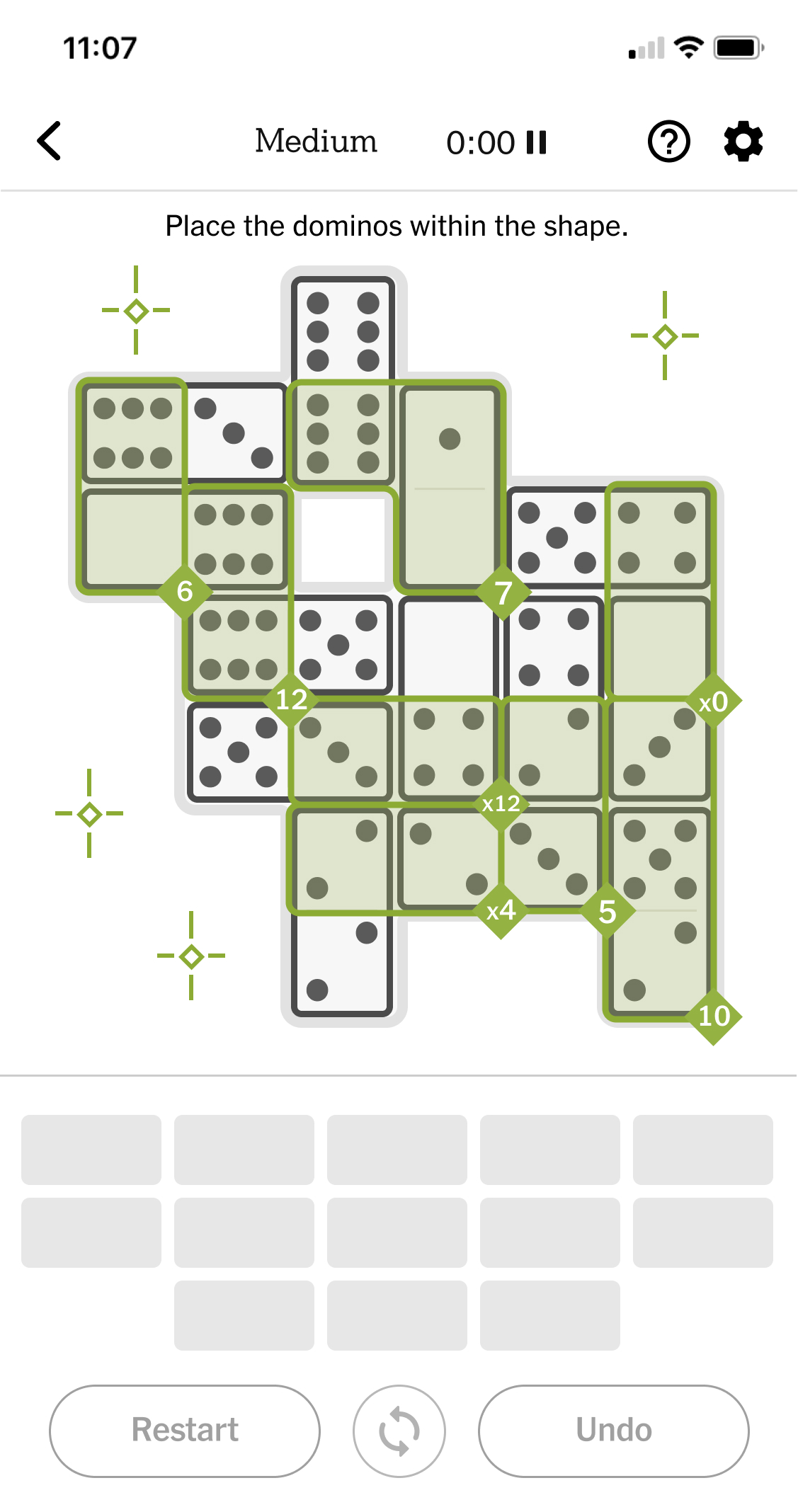
Task: Pause the game timer
Action: tap(537, 142)
